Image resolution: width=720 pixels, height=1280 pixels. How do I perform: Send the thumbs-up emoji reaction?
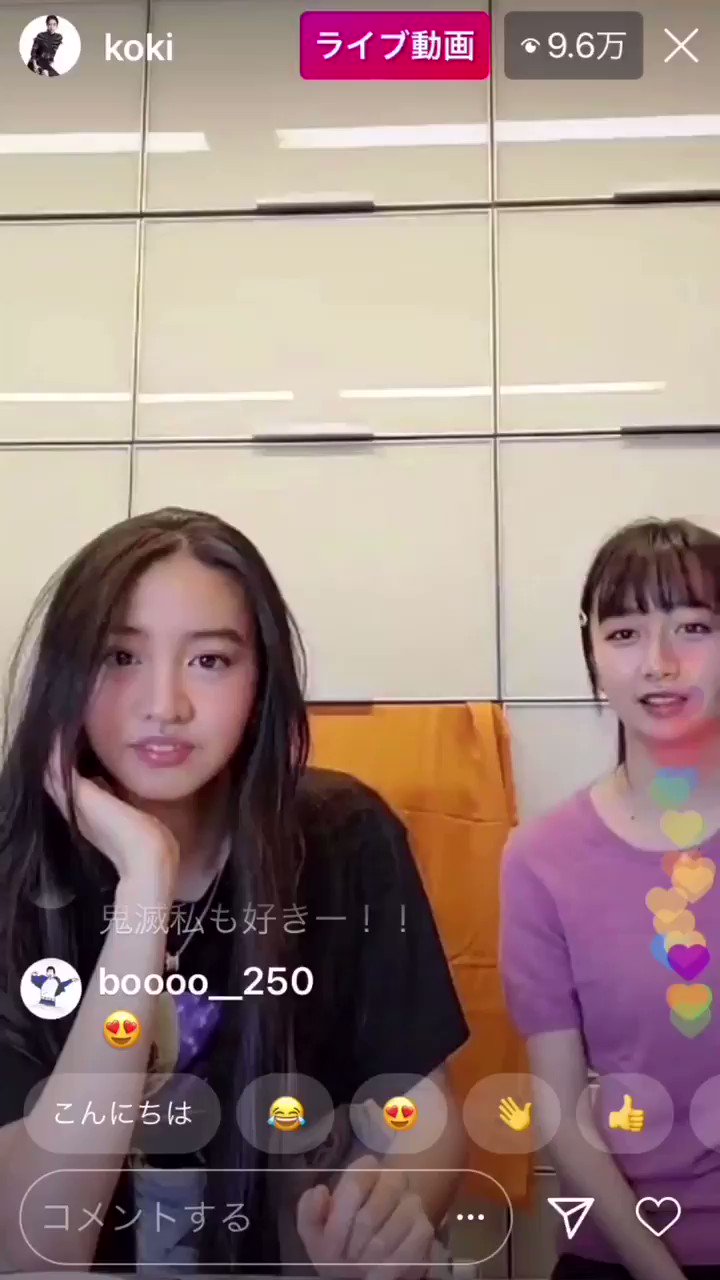tap(626, 1113)
